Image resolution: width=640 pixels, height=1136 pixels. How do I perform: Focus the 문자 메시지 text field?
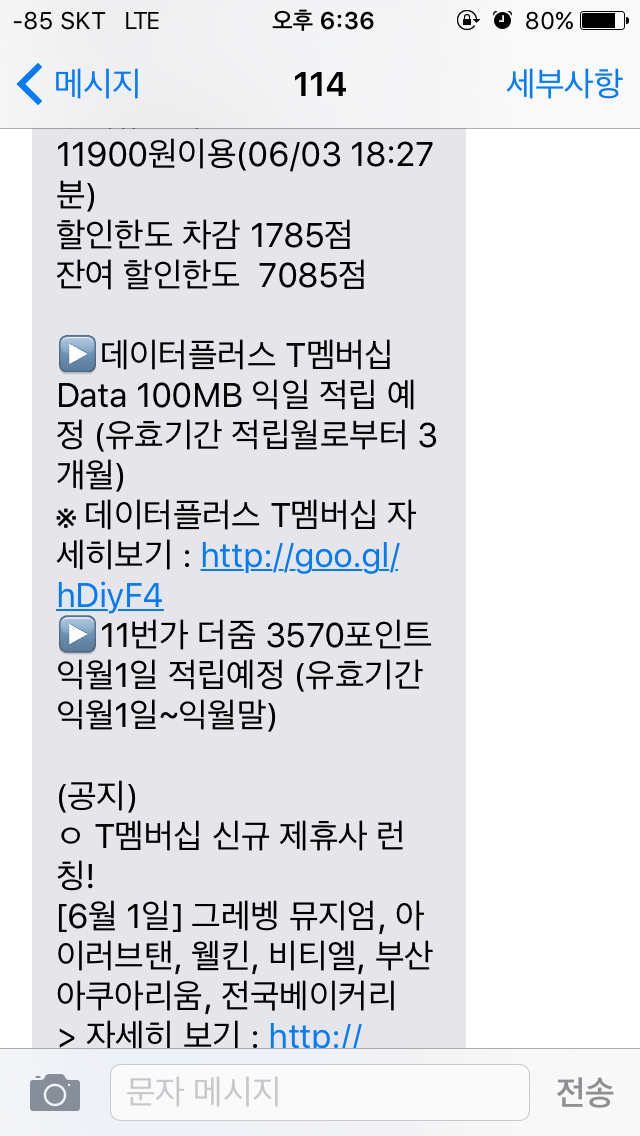click(x=318, y=1092)
